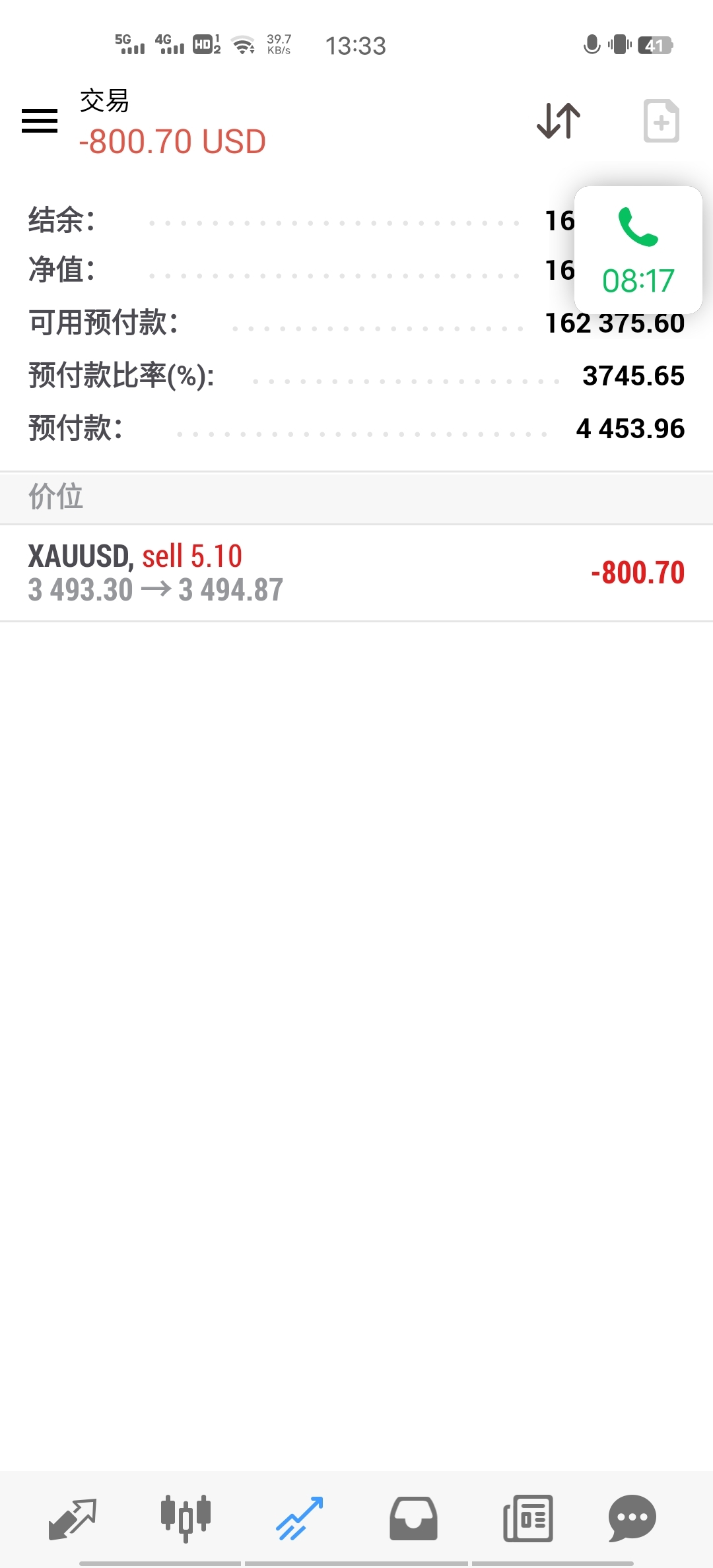The image size is (713, 1568).
Task: Open the Messages chat tab
Action: [632, 1518]
